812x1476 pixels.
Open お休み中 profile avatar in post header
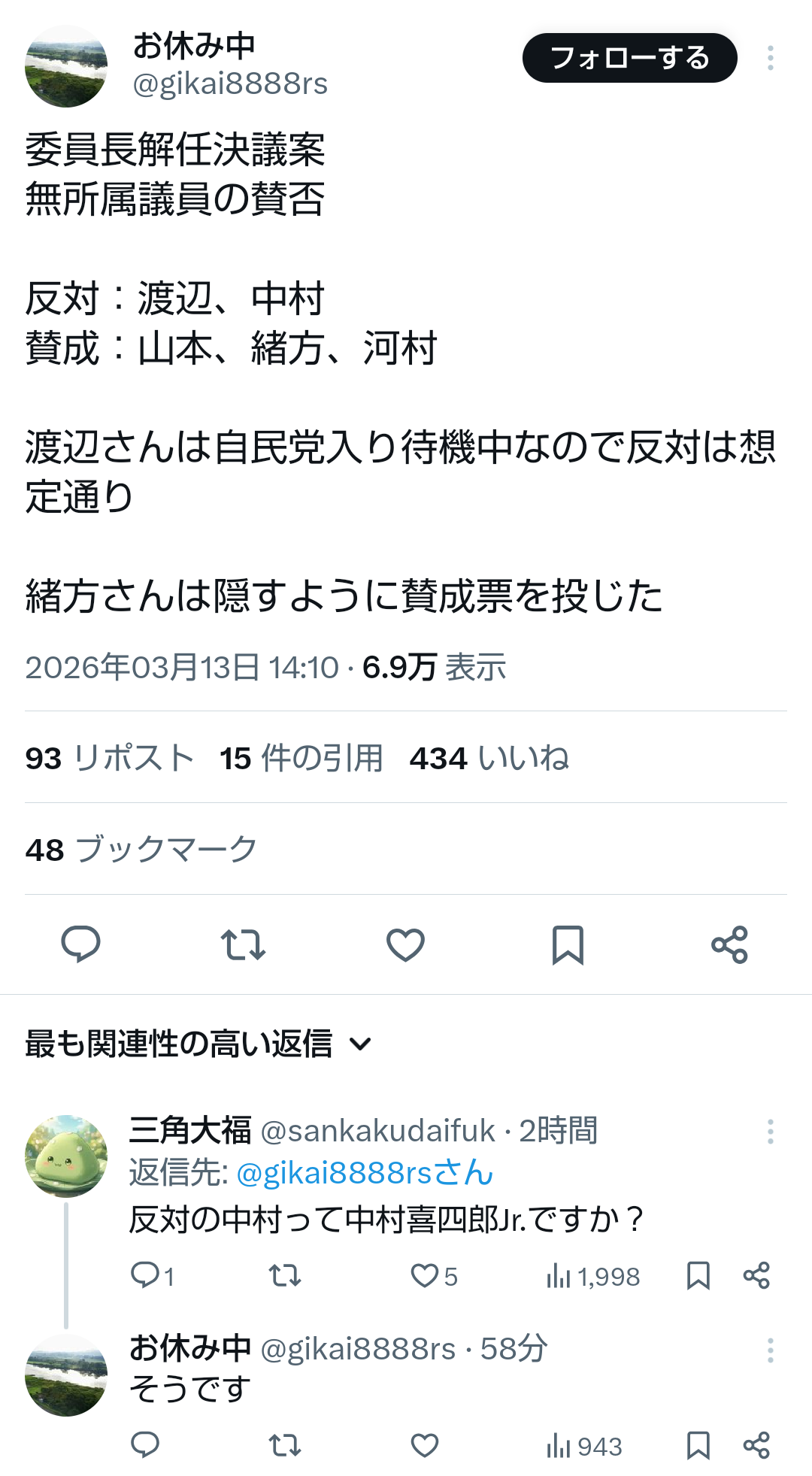pos(66,66)
